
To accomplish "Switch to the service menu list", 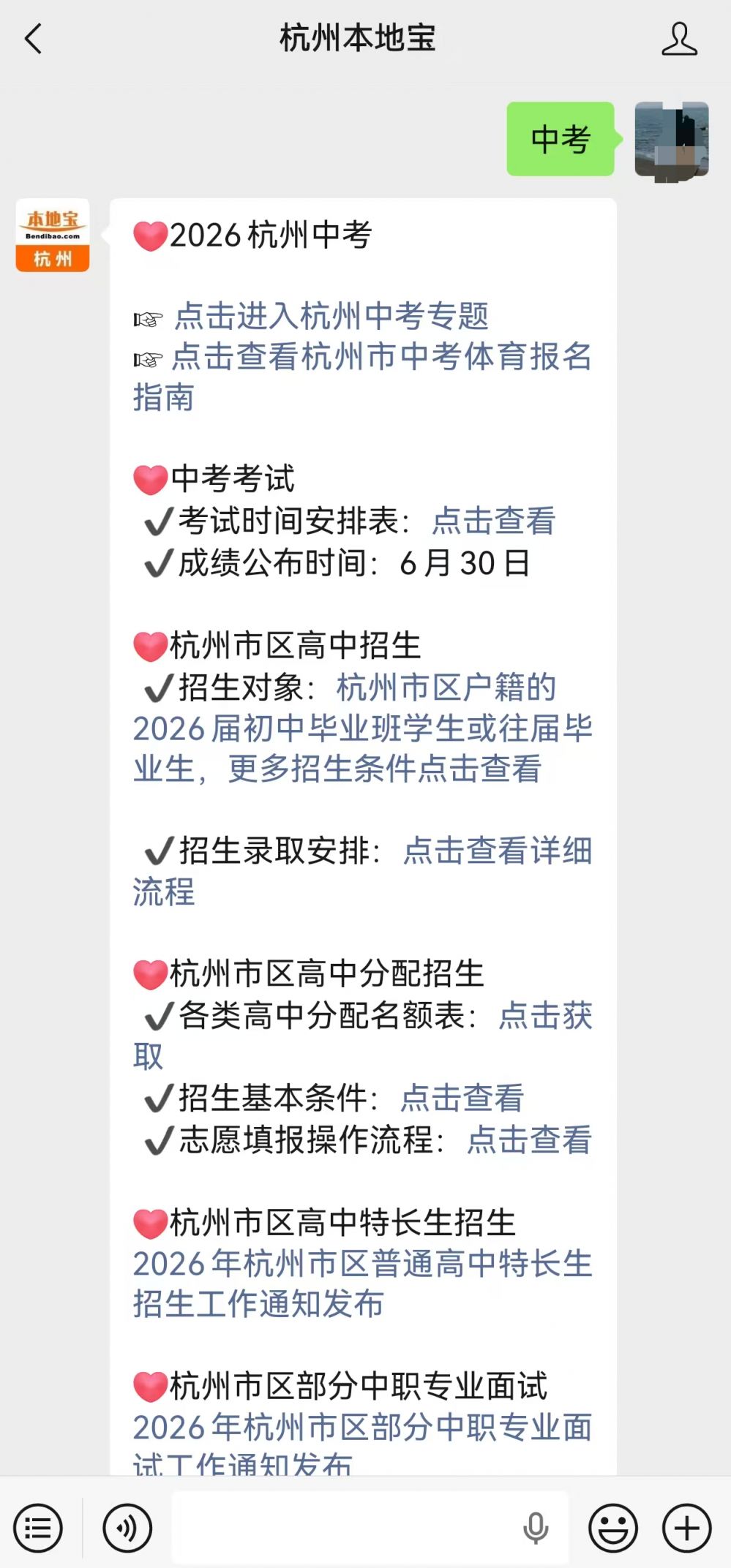I will click(38, 1528).
